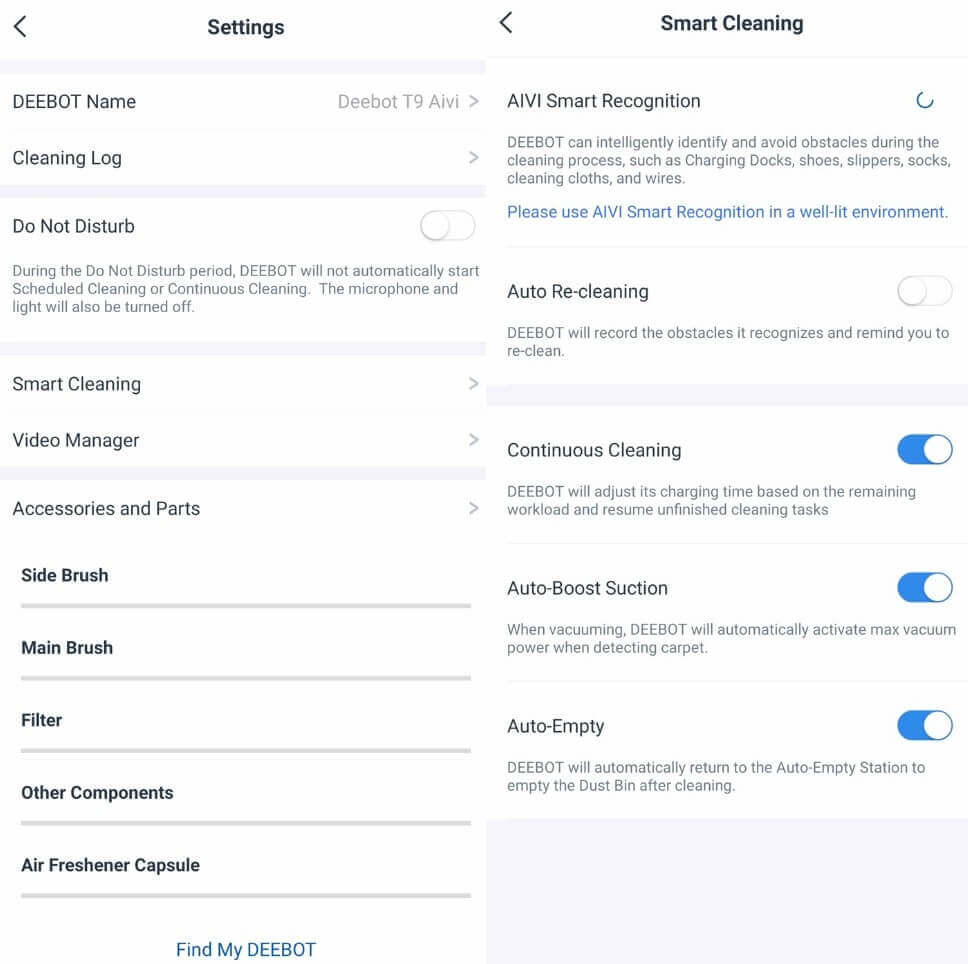
Task: View Filter status
Action: pyautogui.click(x=244, y=721)
